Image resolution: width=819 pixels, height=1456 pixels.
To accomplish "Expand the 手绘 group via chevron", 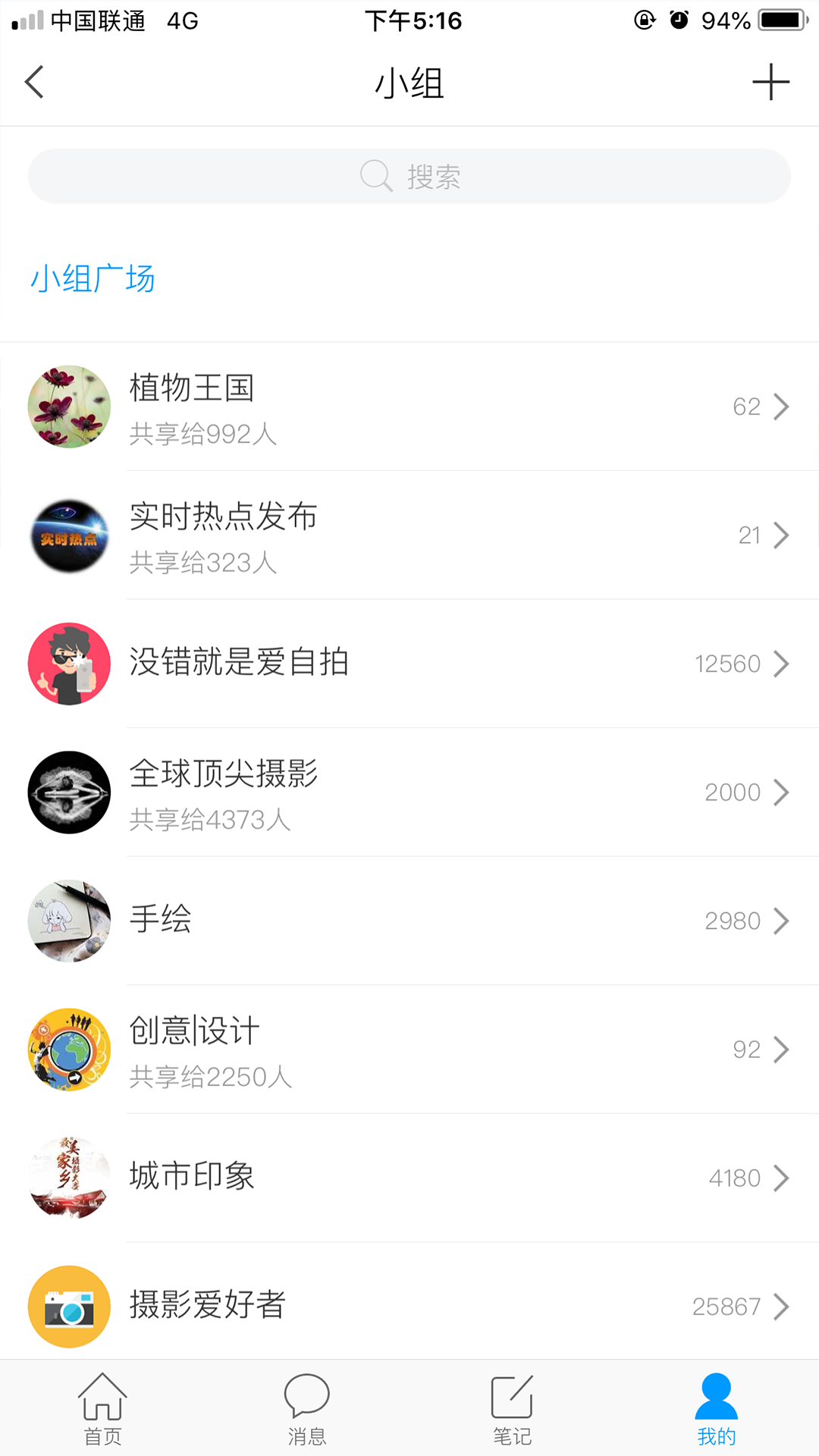I will click(x=782, y=921).
